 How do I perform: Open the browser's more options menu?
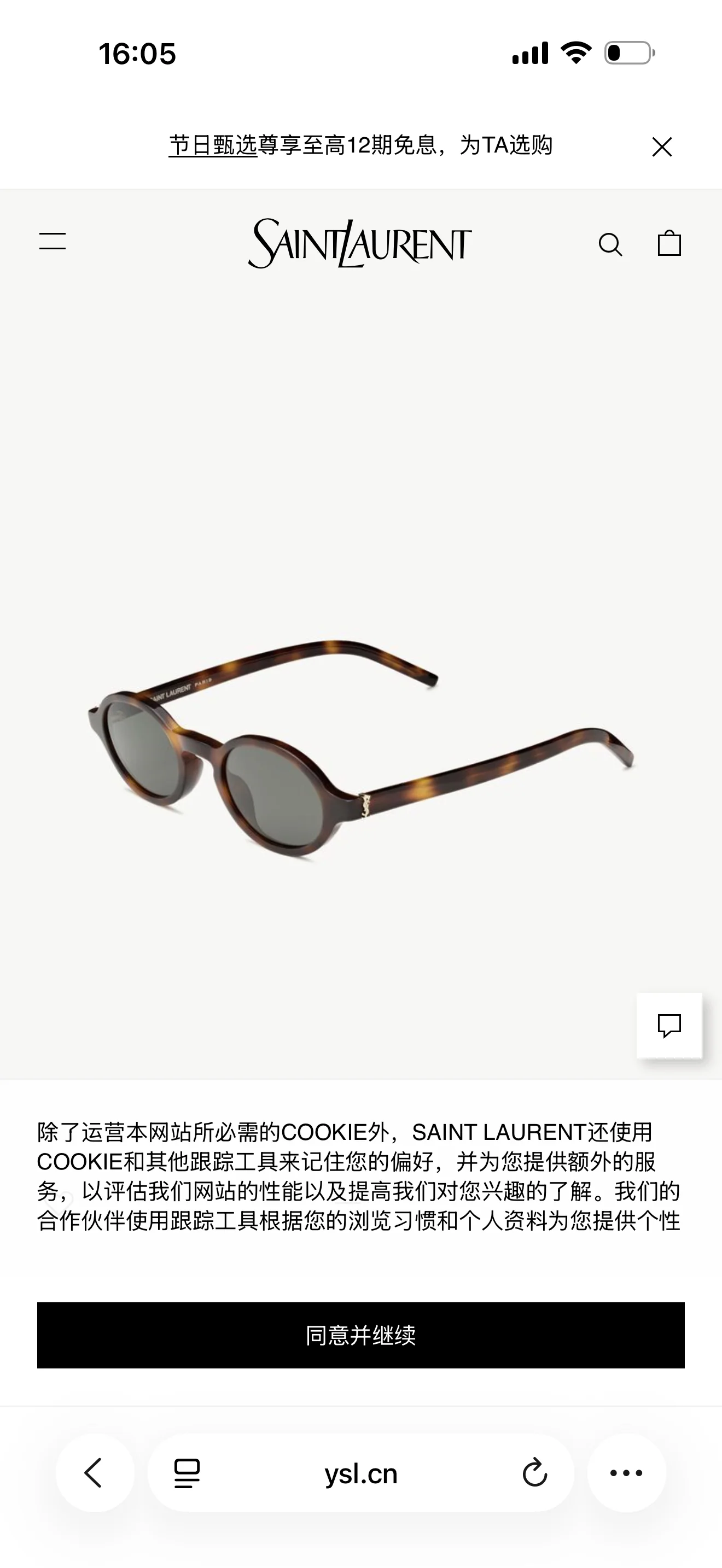pyautogui.click(x=626, y=1473)
